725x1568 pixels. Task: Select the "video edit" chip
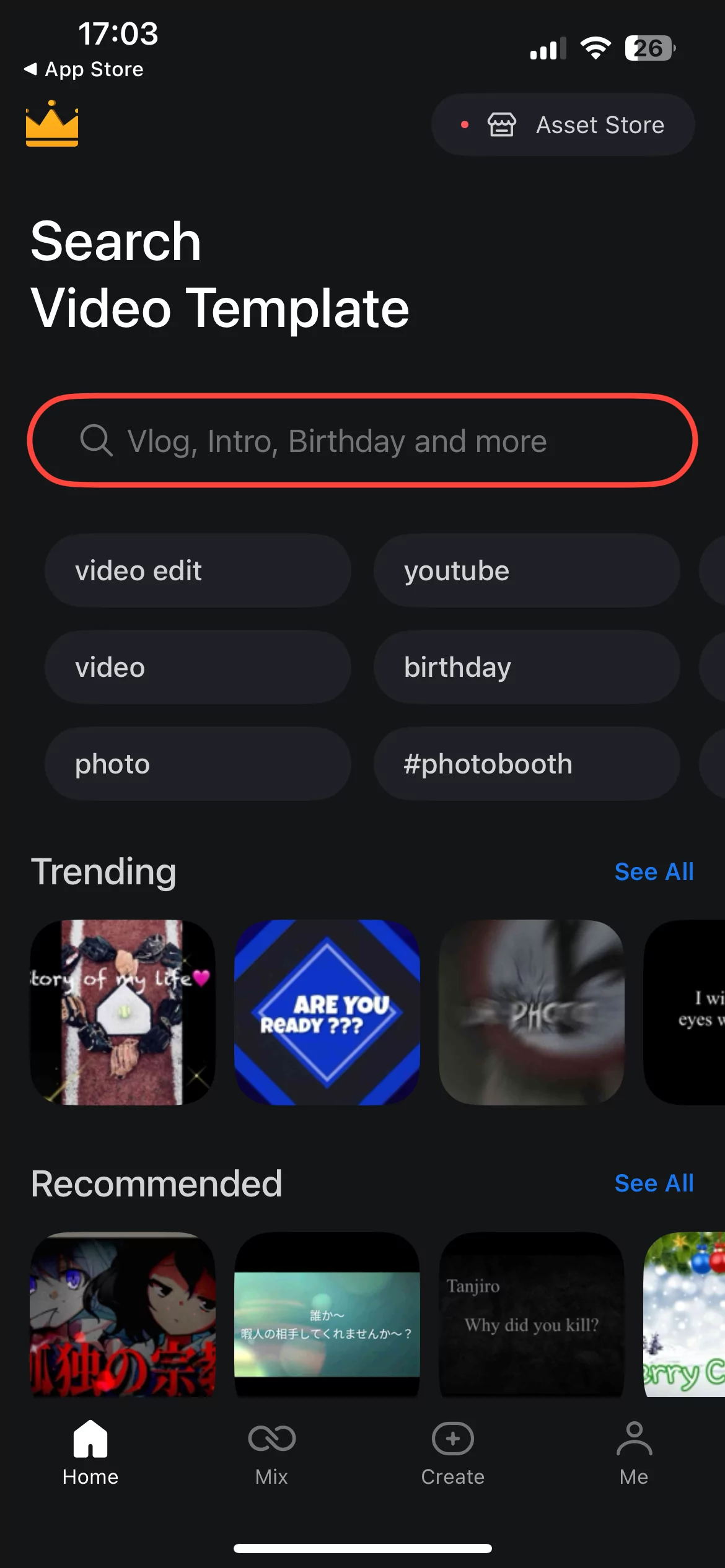pos(198,570)
